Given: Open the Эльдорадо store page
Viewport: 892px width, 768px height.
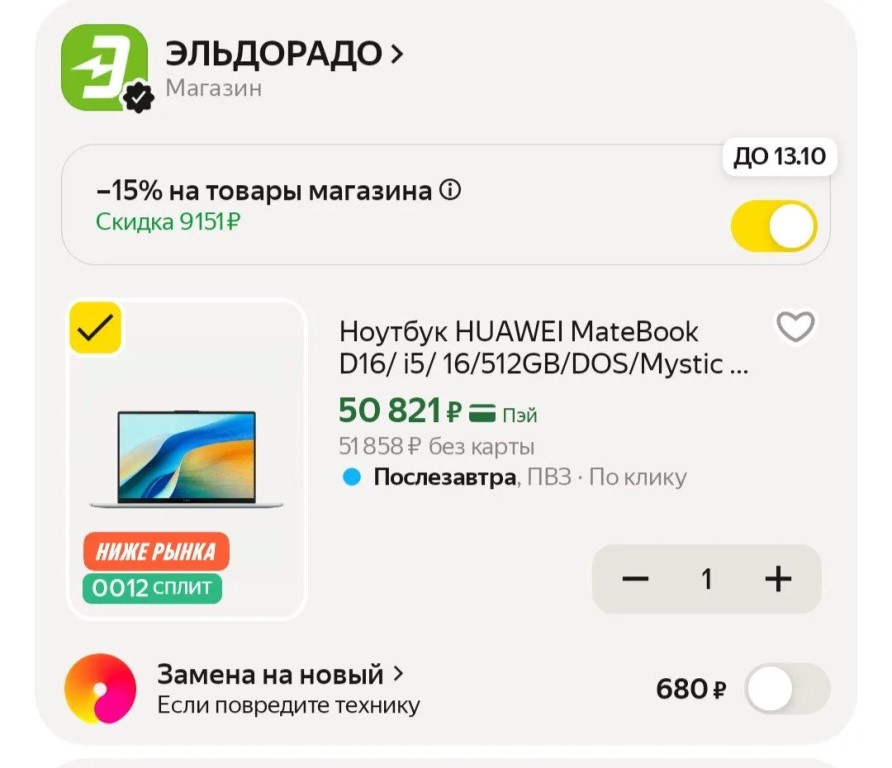Looking at the screenshot, I should coord(283,54).
